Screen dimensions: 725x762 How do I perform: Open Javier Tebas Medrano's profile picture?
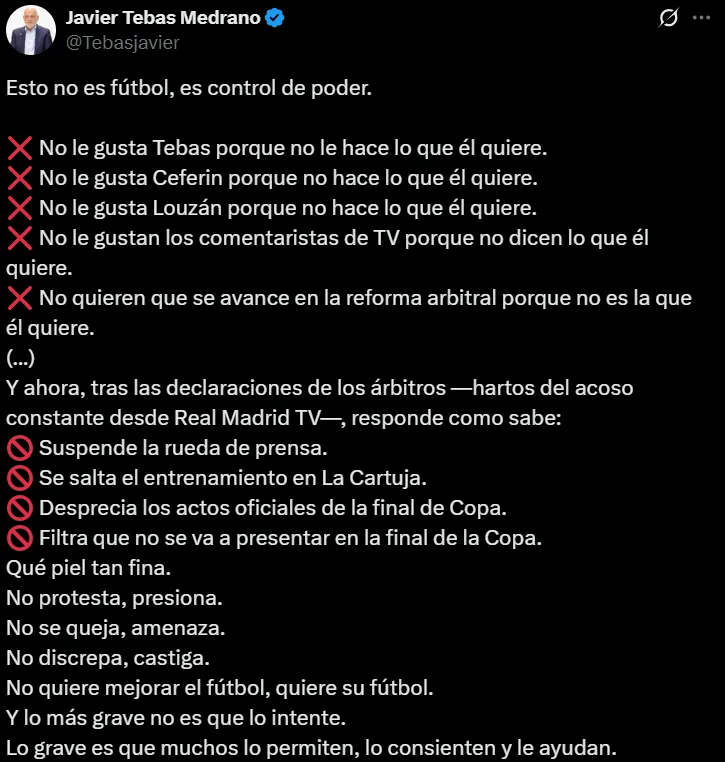tap(31, 30)
